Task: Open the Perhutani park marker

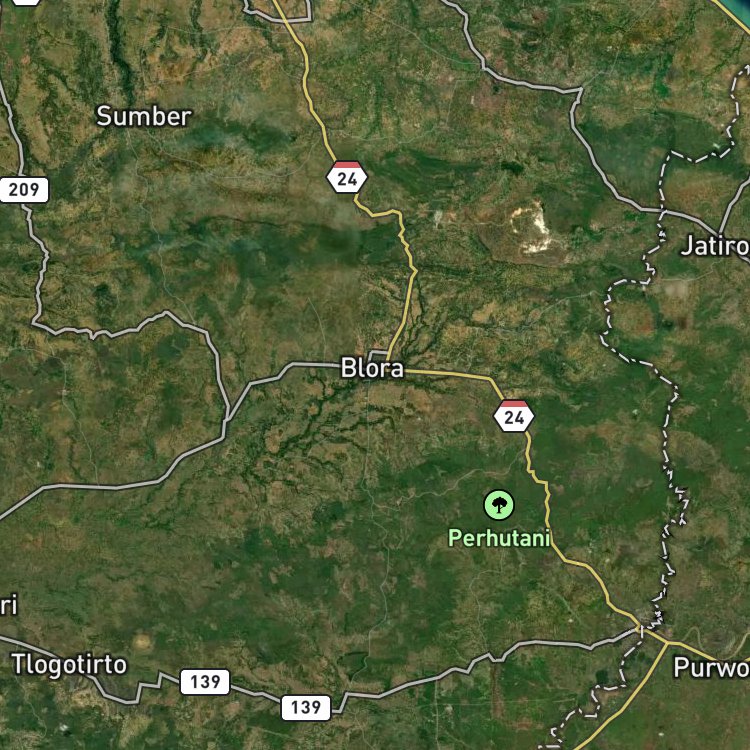Action: pyautogui.click(x=499, y=505)
